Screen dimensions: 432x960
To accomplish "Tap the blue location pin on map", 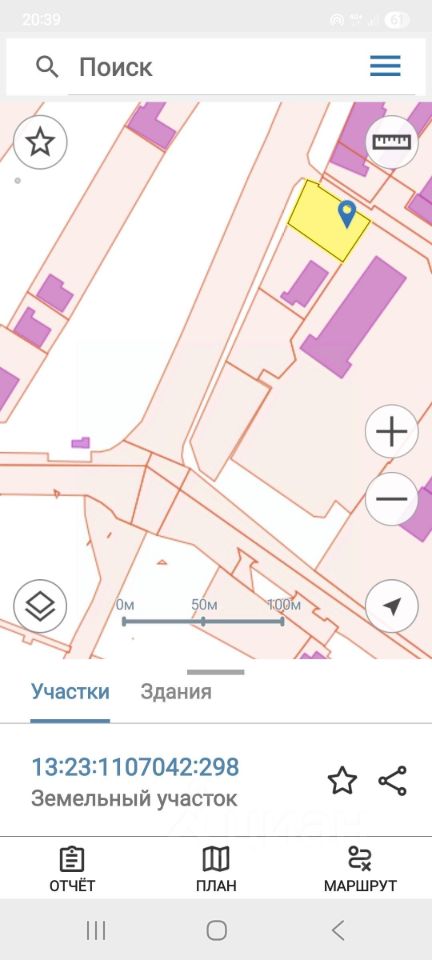I will click(x=347, y=214).
